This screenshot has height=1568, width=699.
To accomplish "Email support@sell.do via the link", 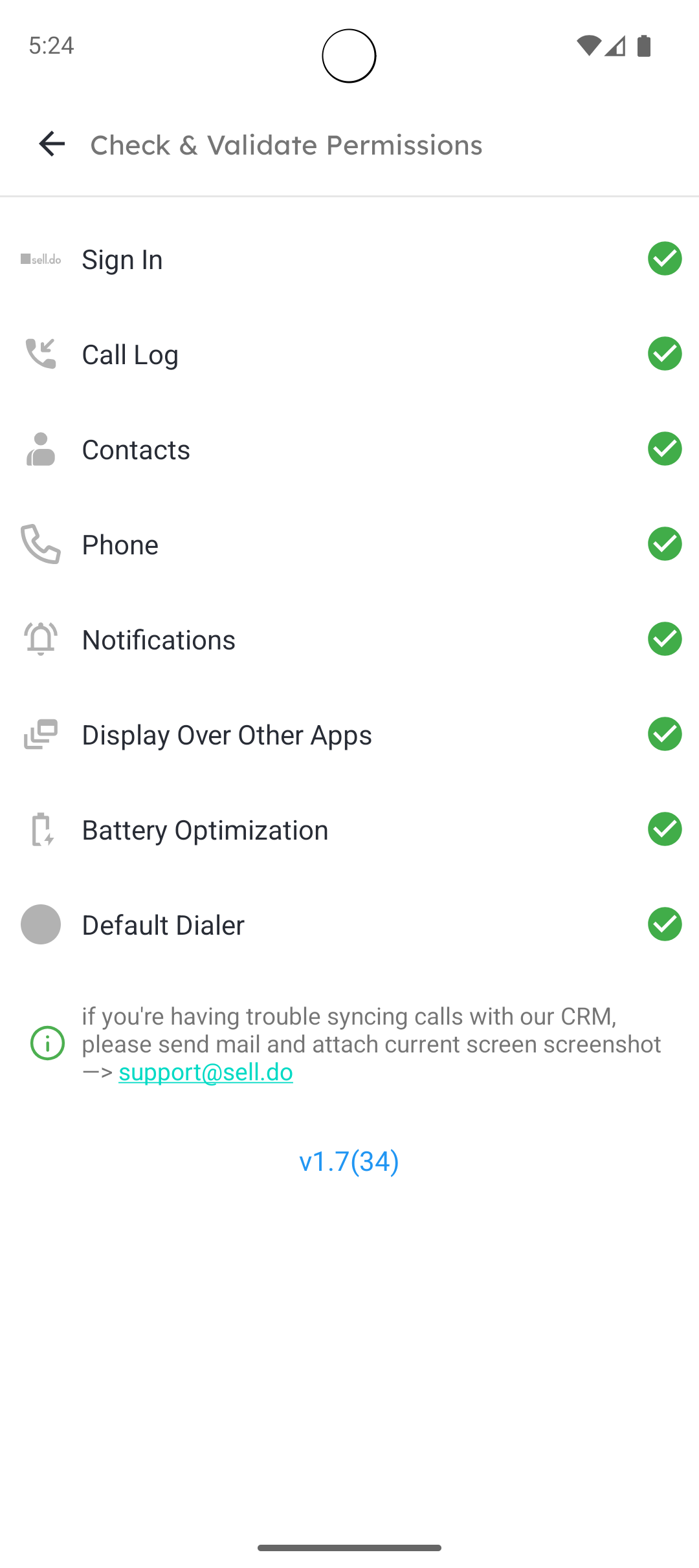I will (206, 1073).
